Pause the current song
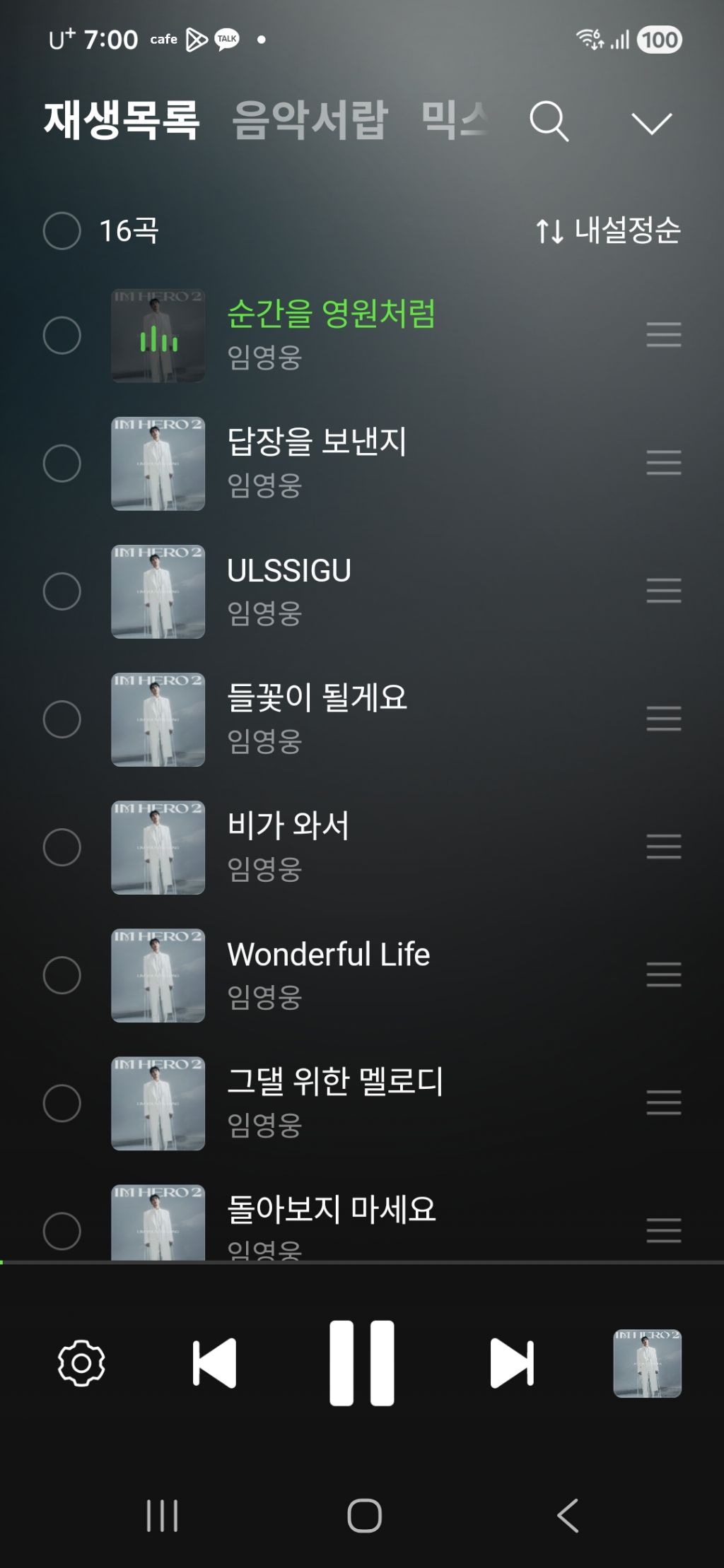Image resolution: width=724 pixels, height=1568 pixels. [362, 1362]
